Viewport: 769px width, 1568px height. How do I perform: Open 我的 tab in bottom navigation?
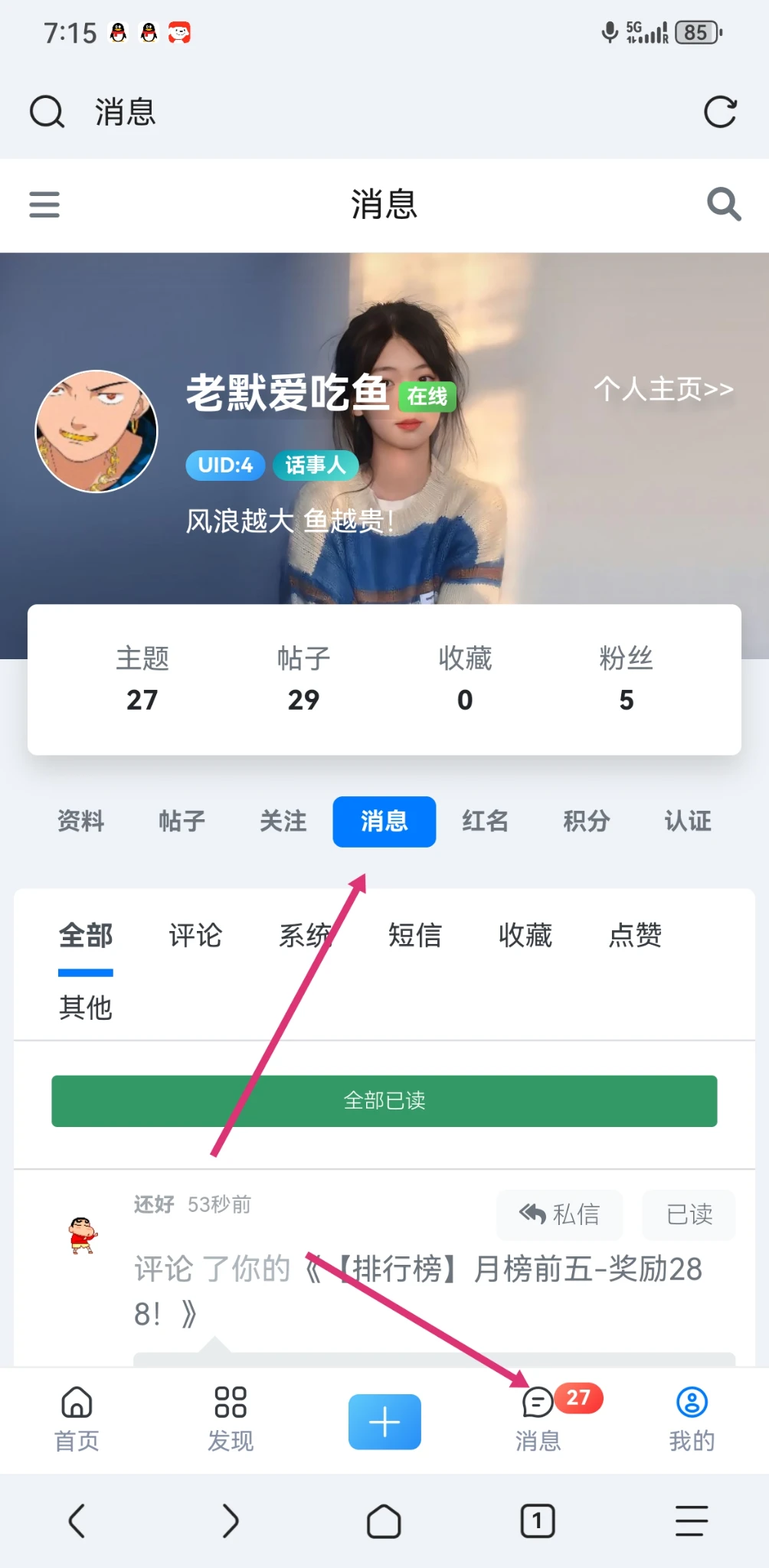pyautogui.click(x=692, y=1420)
